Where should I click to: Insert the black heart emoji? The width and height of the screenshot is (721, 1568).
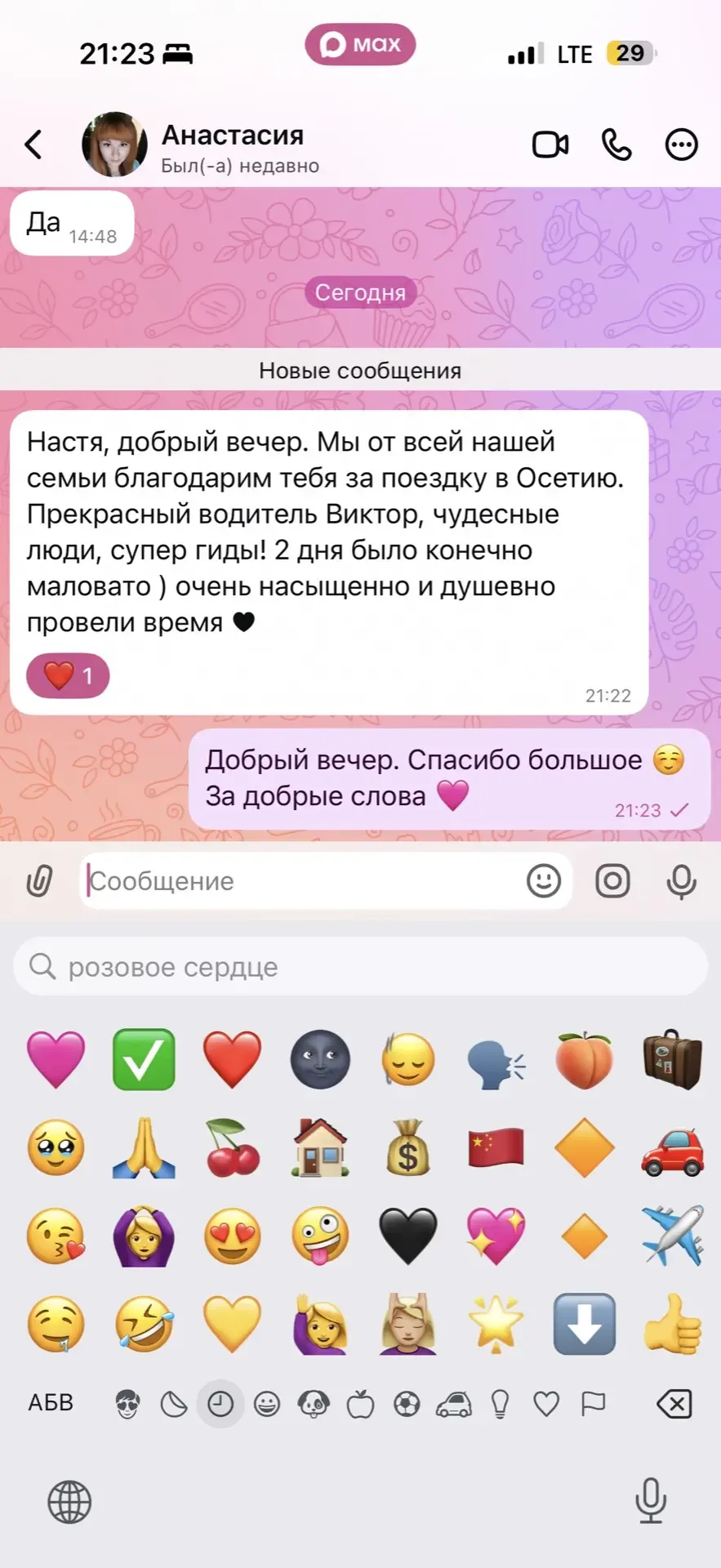coord(408,1236)
